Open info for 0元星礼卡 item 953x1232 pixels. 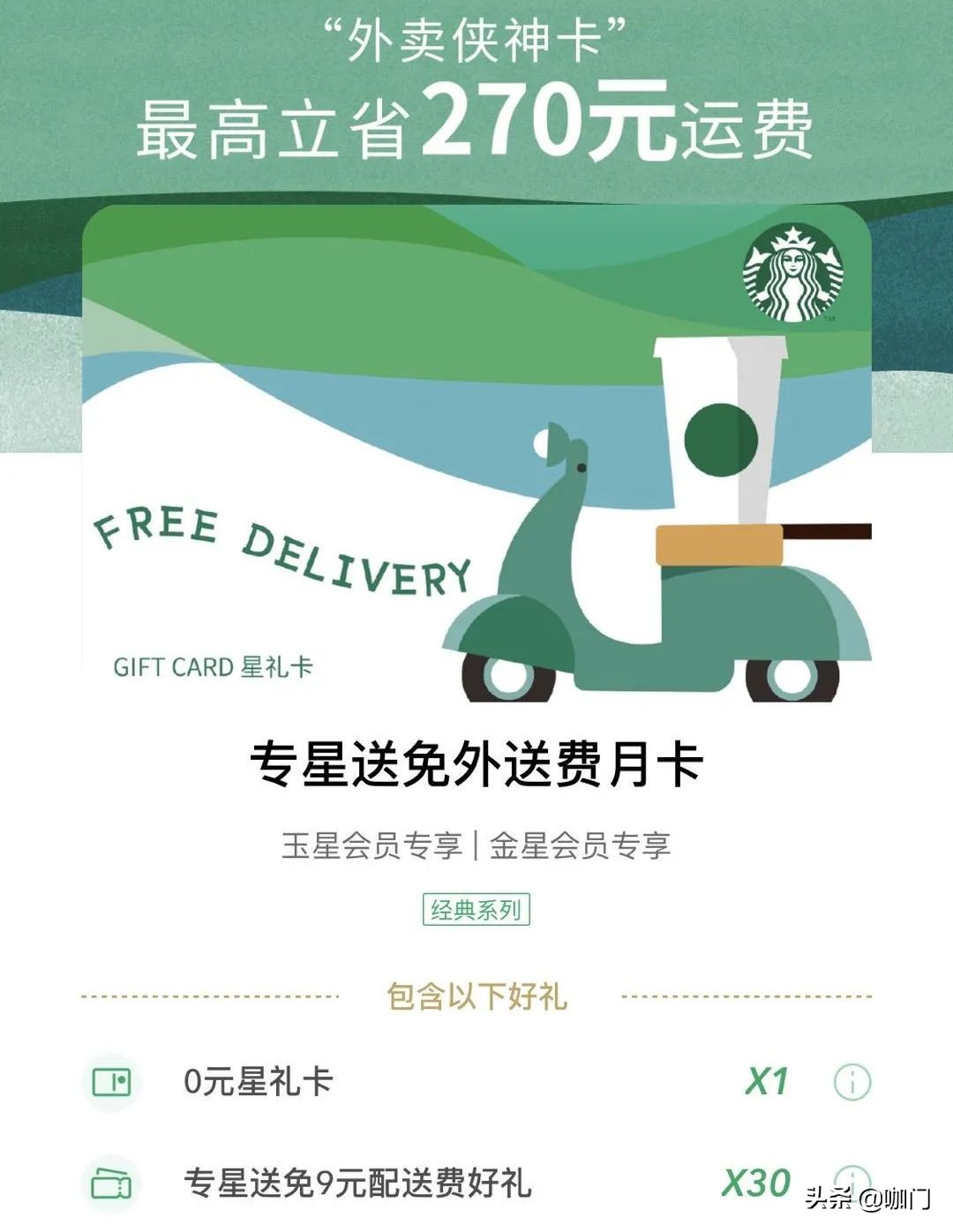[852, 1081]
